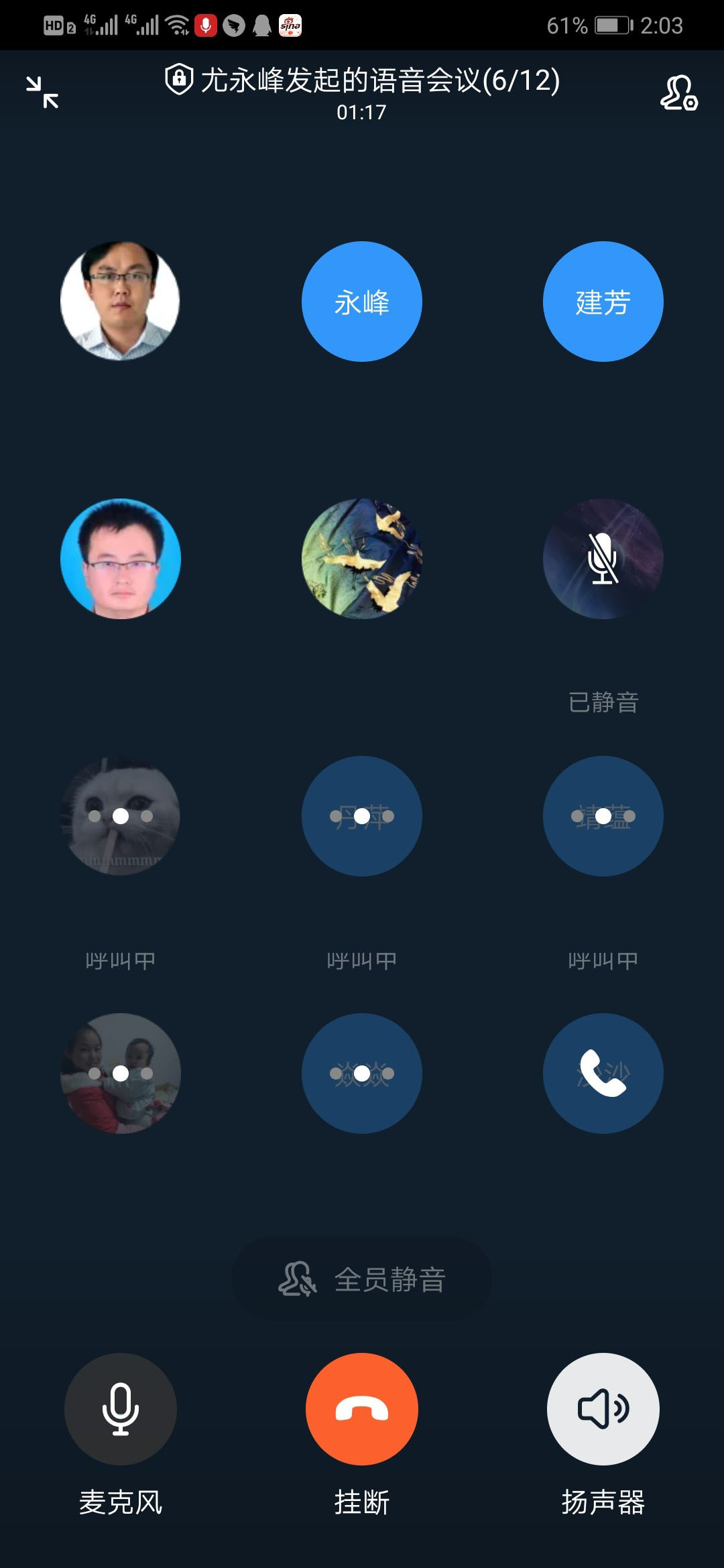724x1568 pixels.
Task: Tap participant 建芳 avatar
Action: click(603, 302)
